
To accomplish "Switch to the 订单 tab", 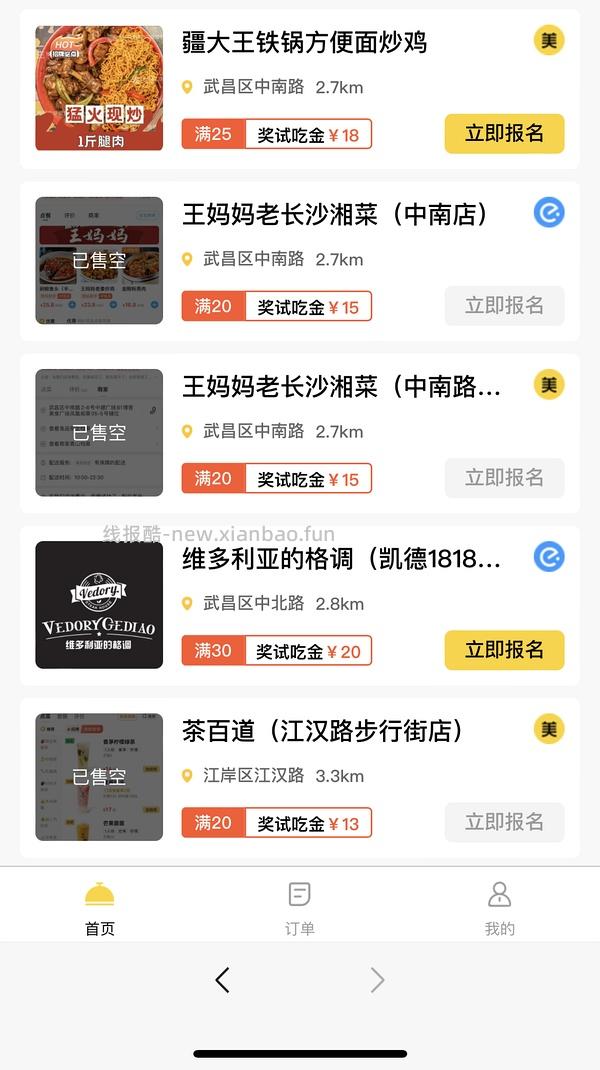I will pyautogui.click(x=299, y=907).
